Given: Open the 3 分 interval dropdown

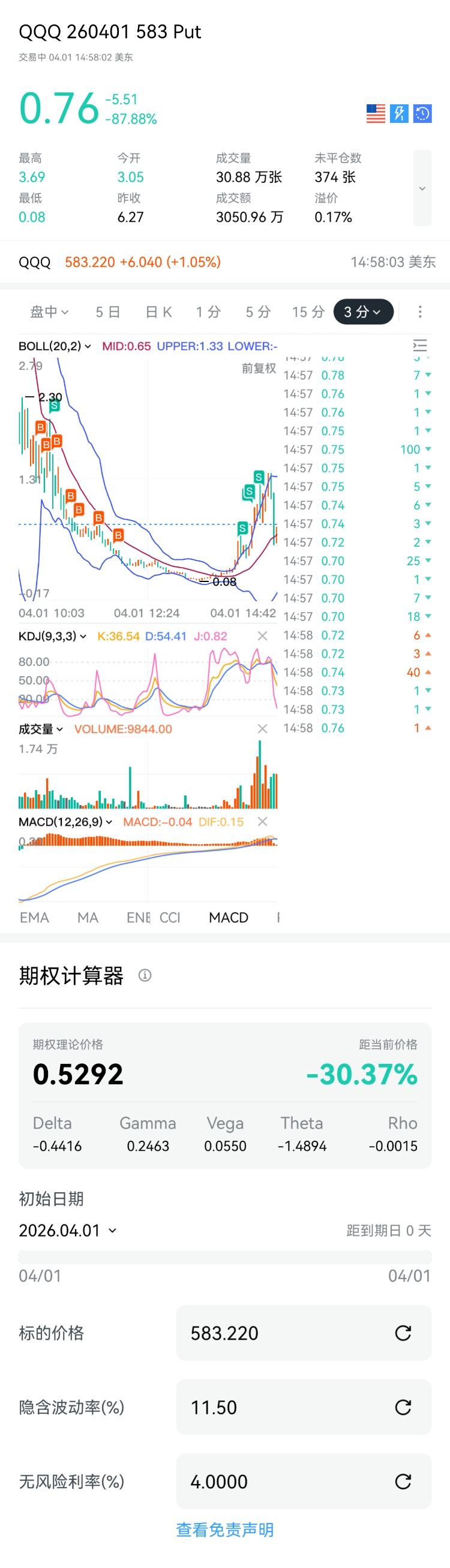Looking at the screenshot, I should 363,312.
